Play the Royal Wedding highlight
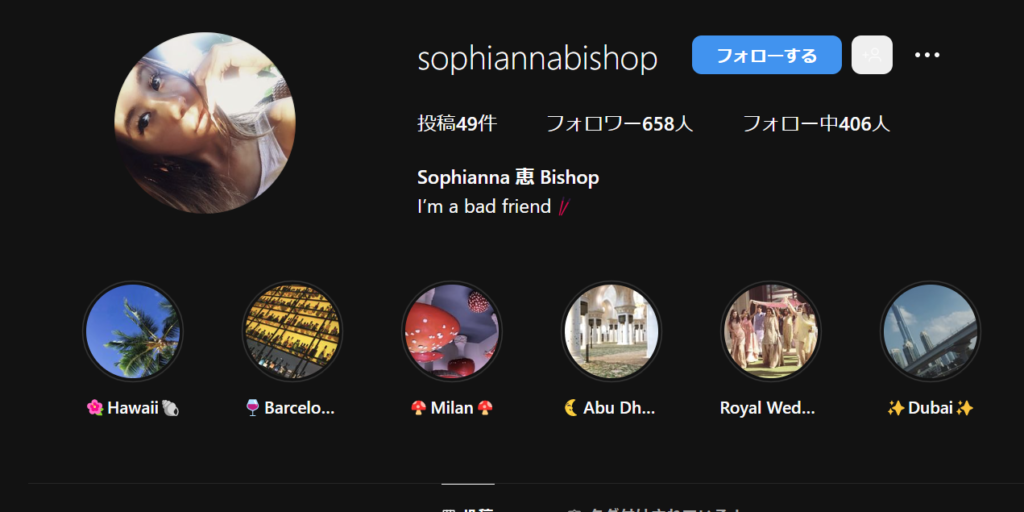 (x=770, y=331)
